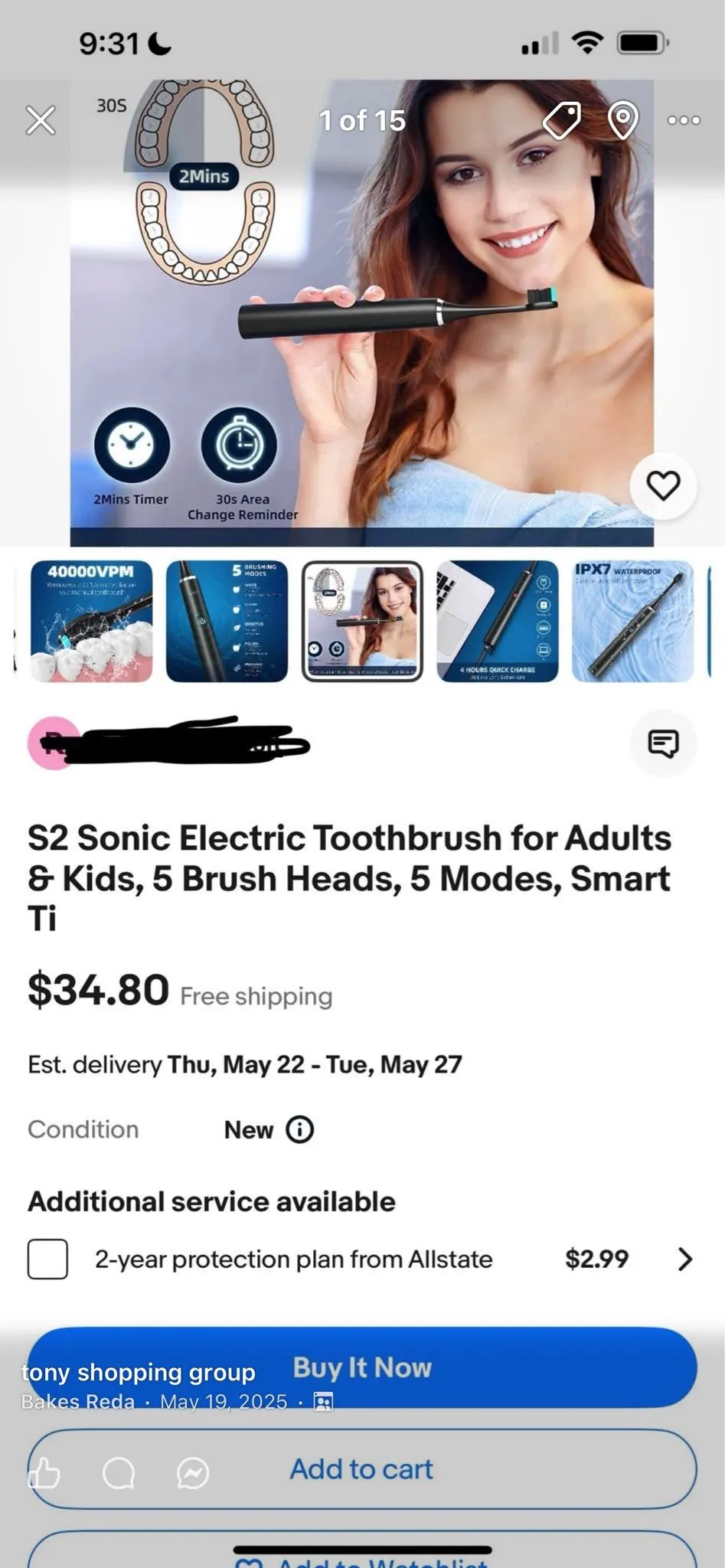View Bakes Reda's profile
Viewport: 725px width, 1568px height.
(77, 1402)
